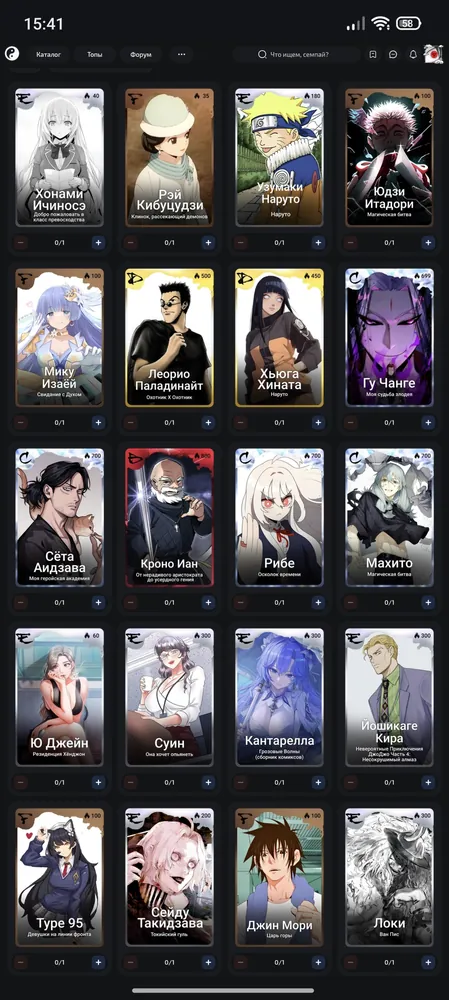This screenshot has height=1000, width=449.
Task: Add one Леорио Паладинайт card with plus
Action: pyautogui.click(x=208, y=422)
